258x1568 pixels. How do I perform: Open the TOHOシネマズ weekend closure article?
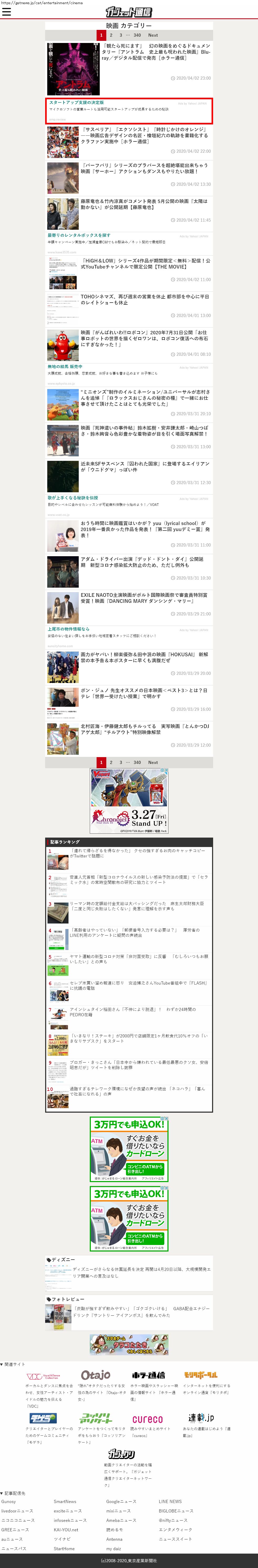145,299
